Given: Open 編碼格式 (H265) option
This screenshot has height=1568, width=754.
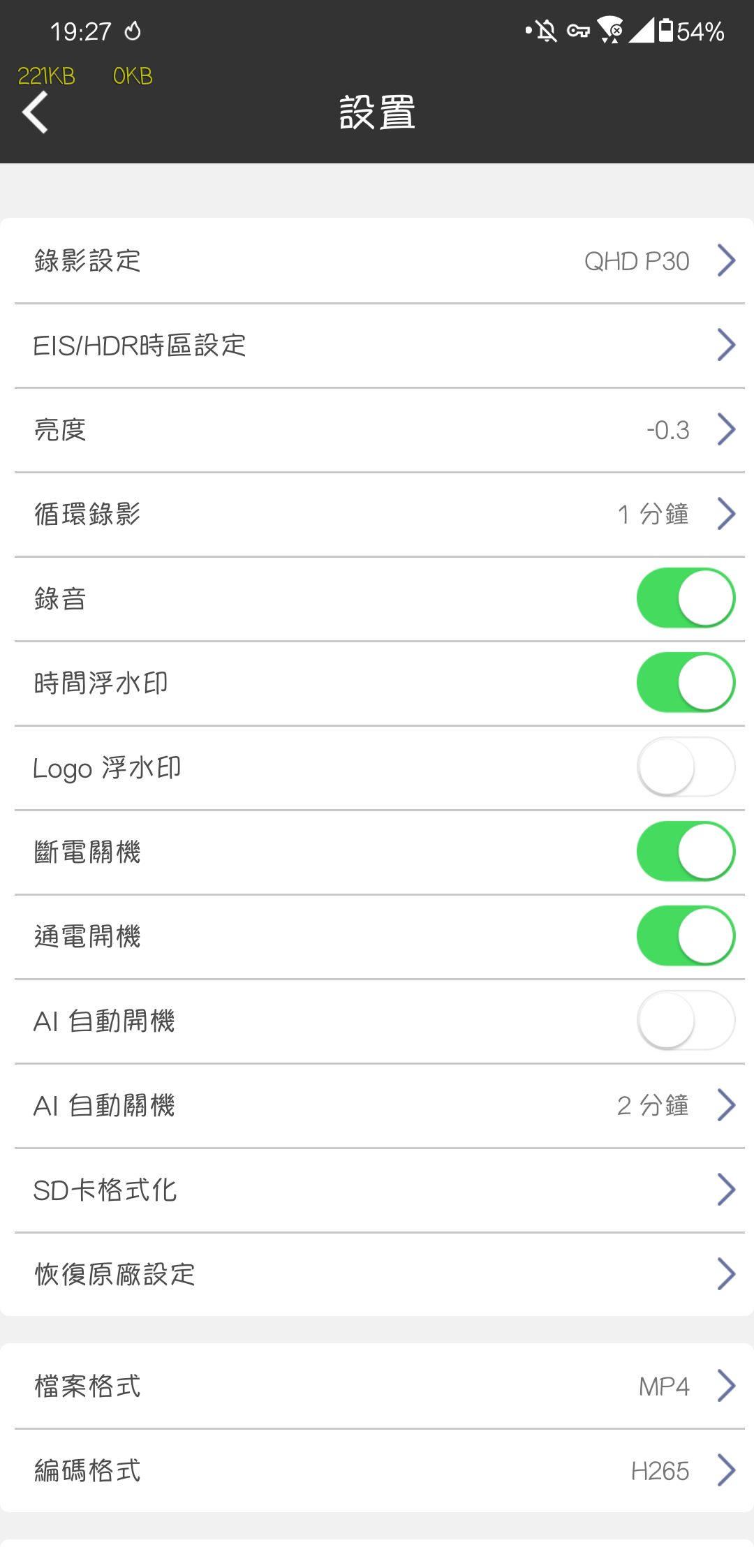Looking at the screenshot, I should (x=377, y=1470).
